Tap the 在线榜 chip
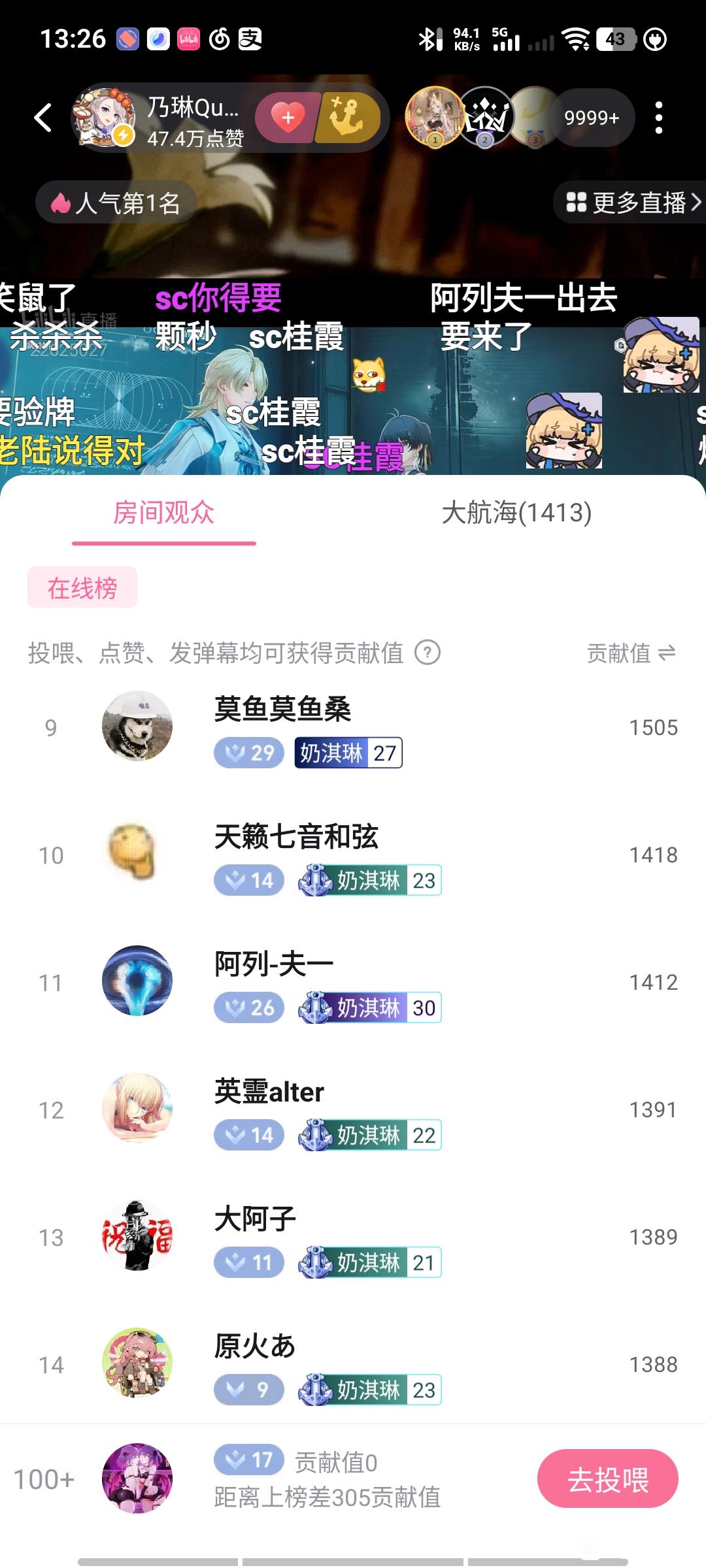Screen dimensions: 706x1568 (82, 587)
